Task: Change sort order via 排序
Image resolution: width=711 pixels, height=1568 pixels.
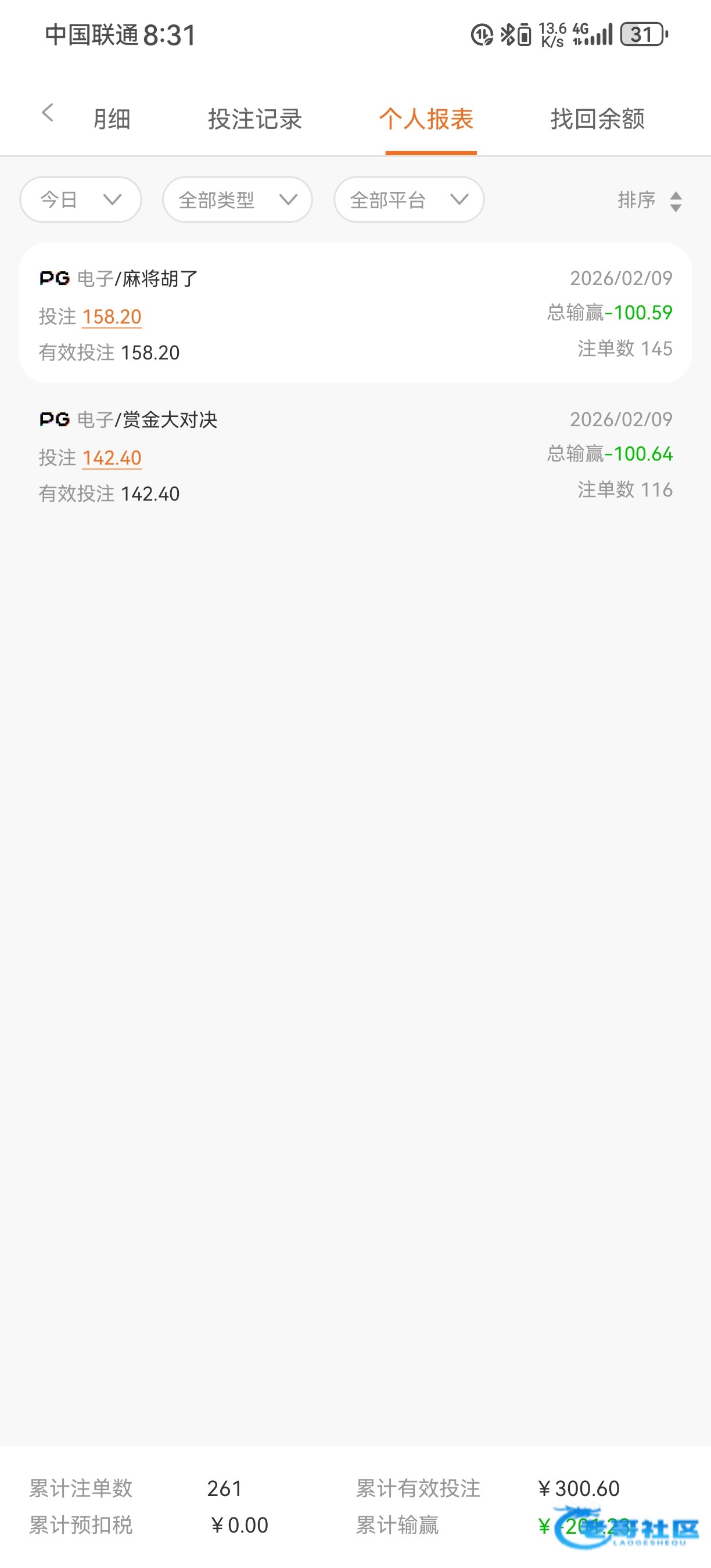Action: coord(649,200)
